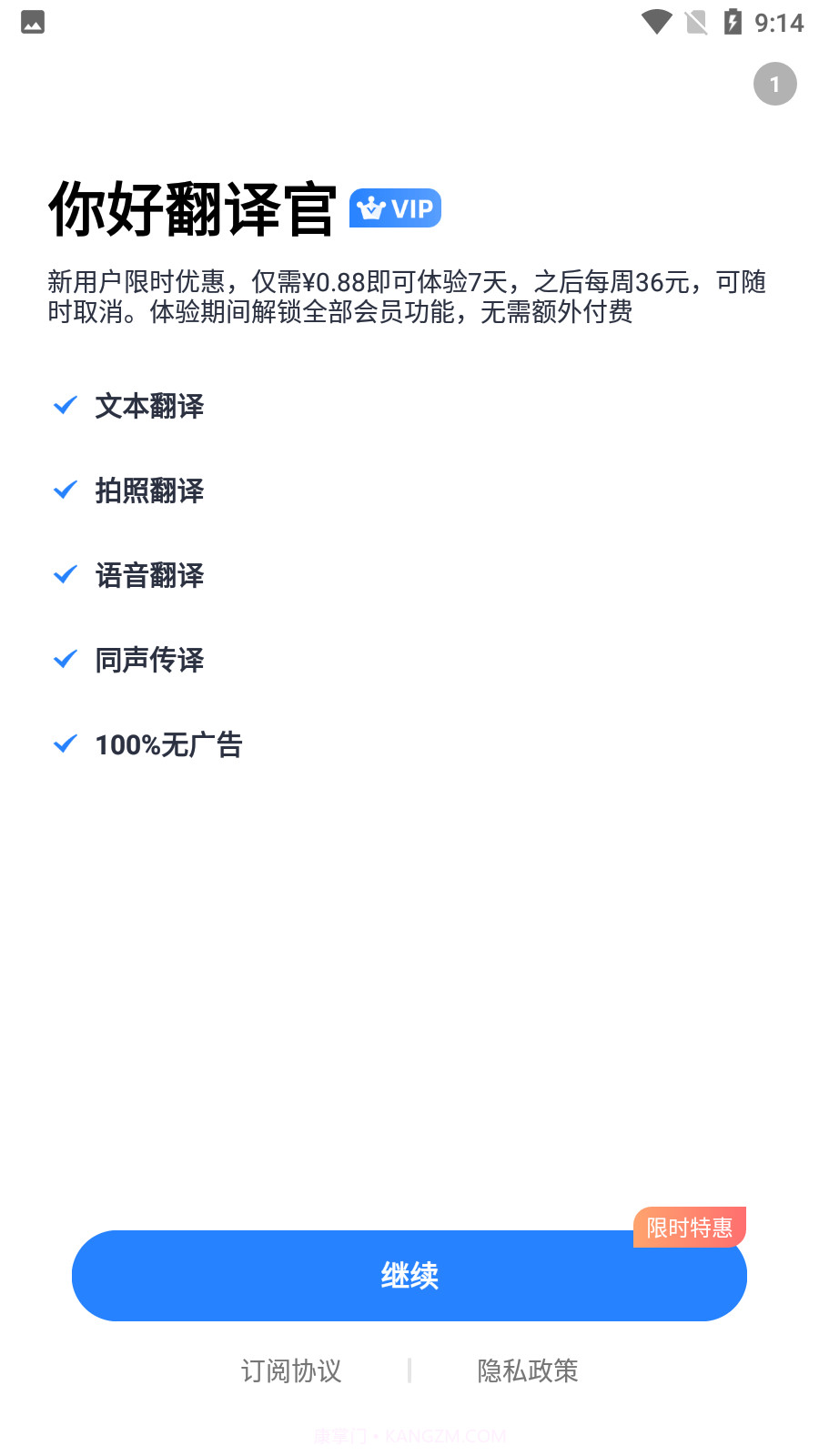
Task: Tap the checkmark beside 拍照翻译
Action: [65, 490]
